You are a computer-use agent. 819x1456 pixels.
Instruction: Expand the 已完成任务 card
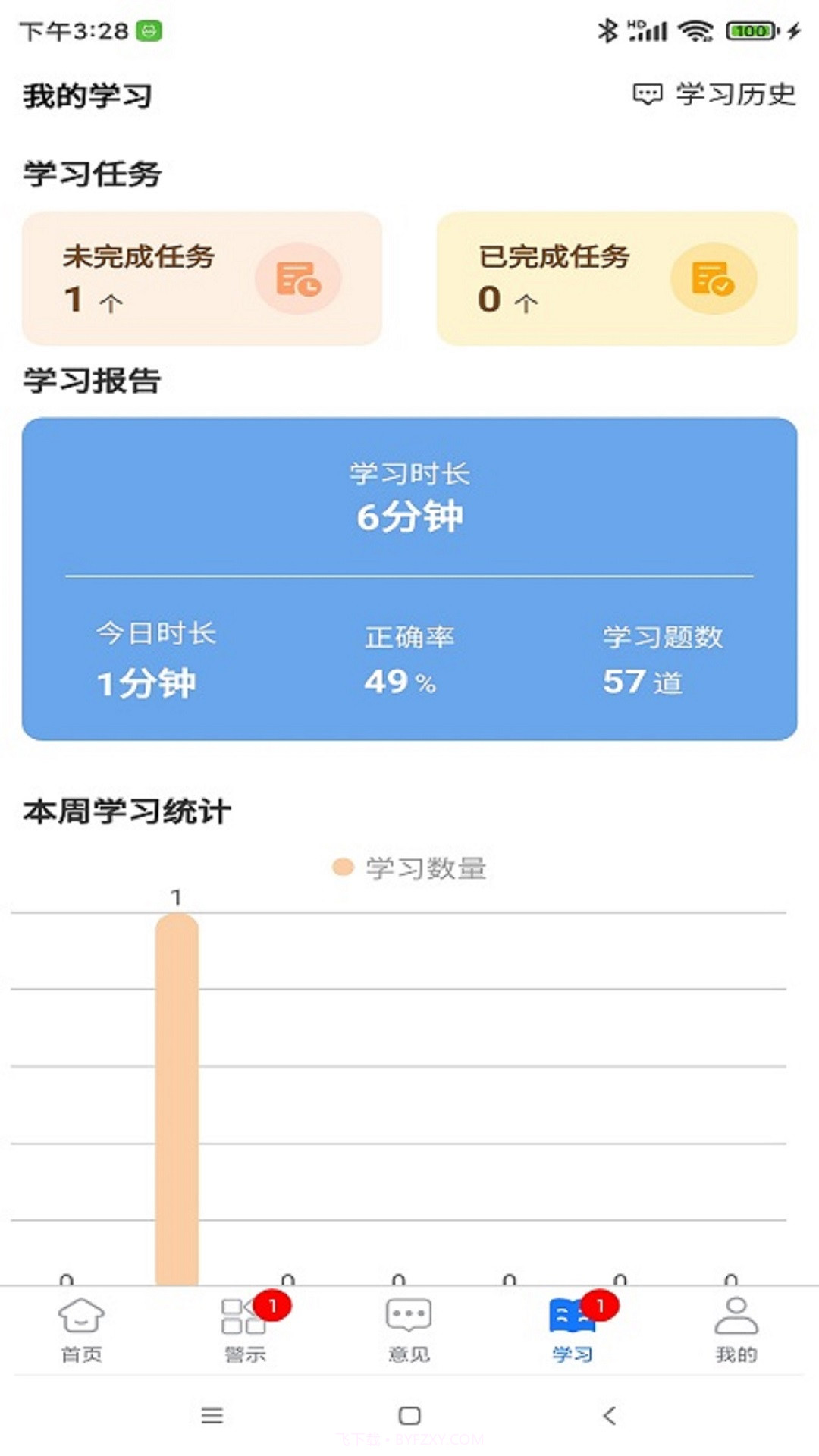[614, 278]
